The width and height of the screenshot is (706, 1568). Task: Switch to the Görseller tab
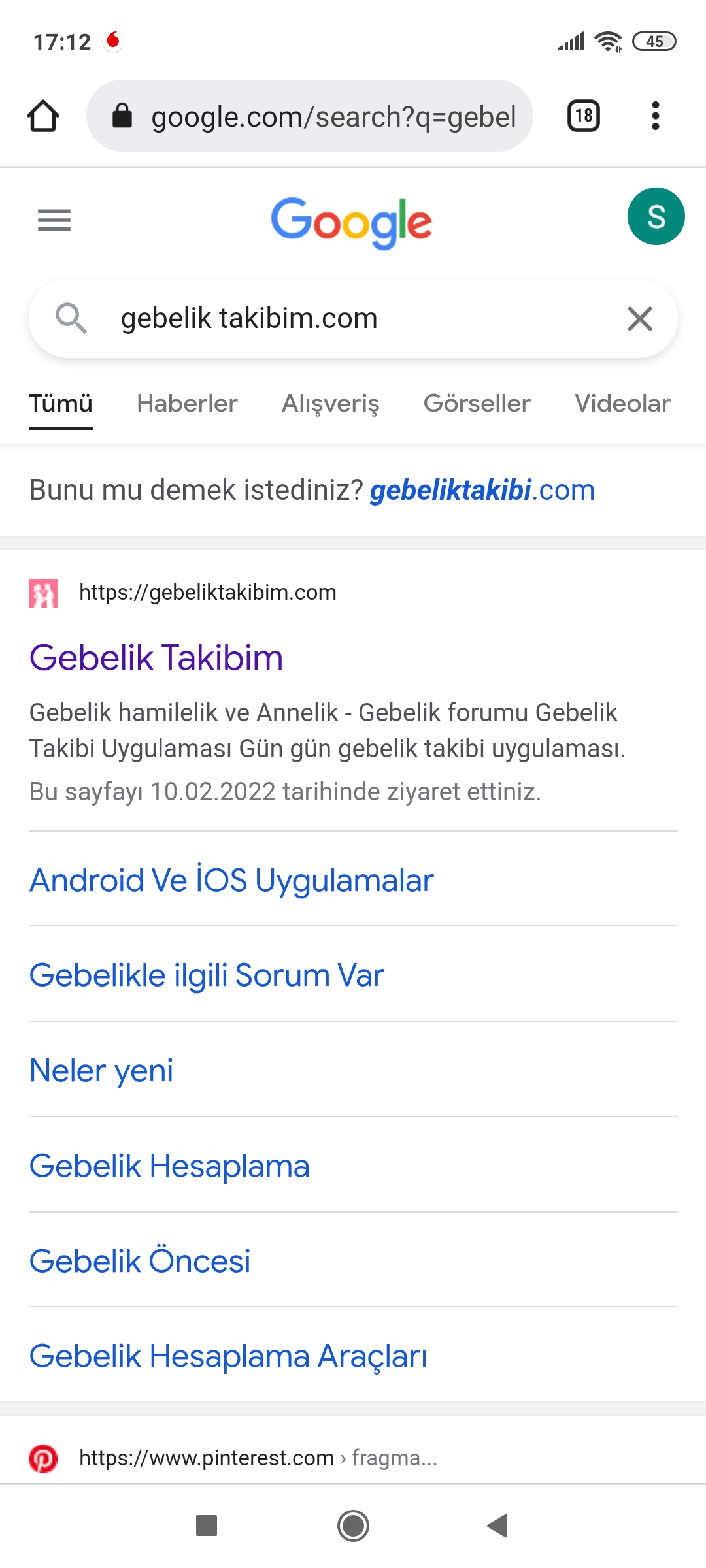[x=477, y=404]
